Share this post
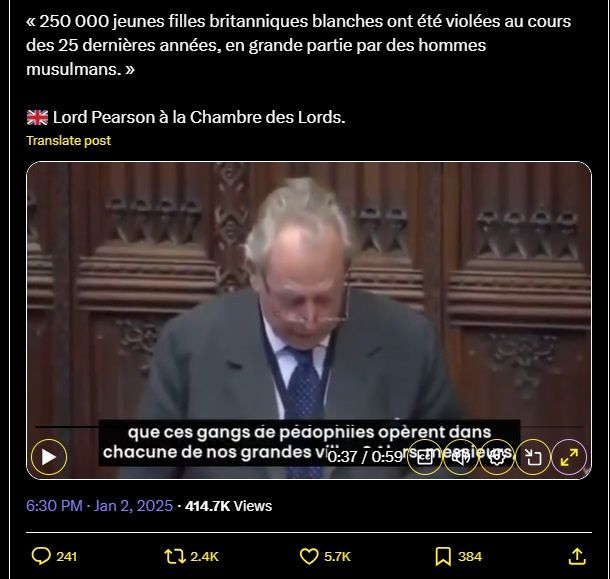 click(577, 556)
